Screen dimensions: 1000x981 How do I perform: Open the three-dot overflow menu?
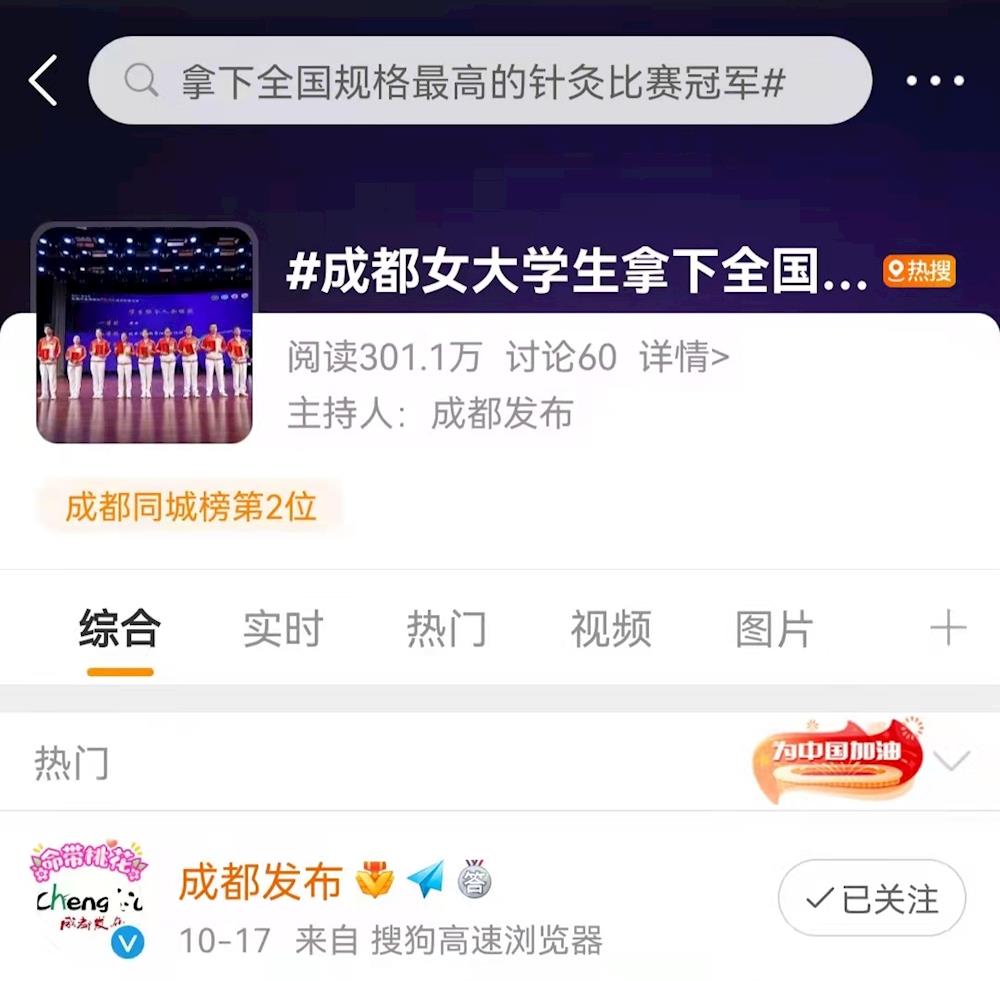935,81
